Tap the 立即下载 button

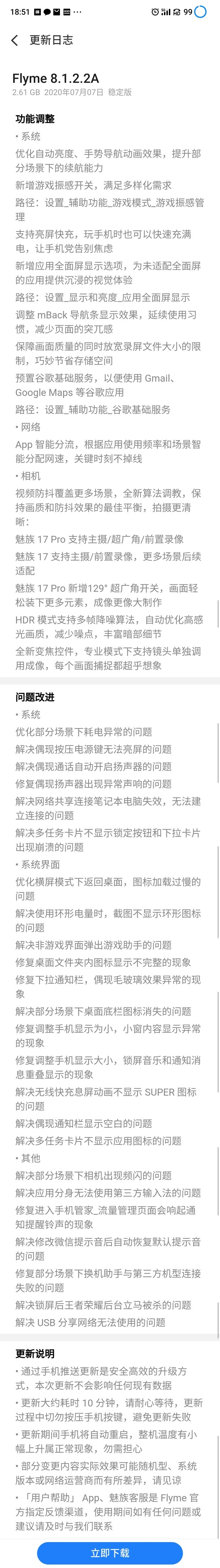coord(110,1552)
